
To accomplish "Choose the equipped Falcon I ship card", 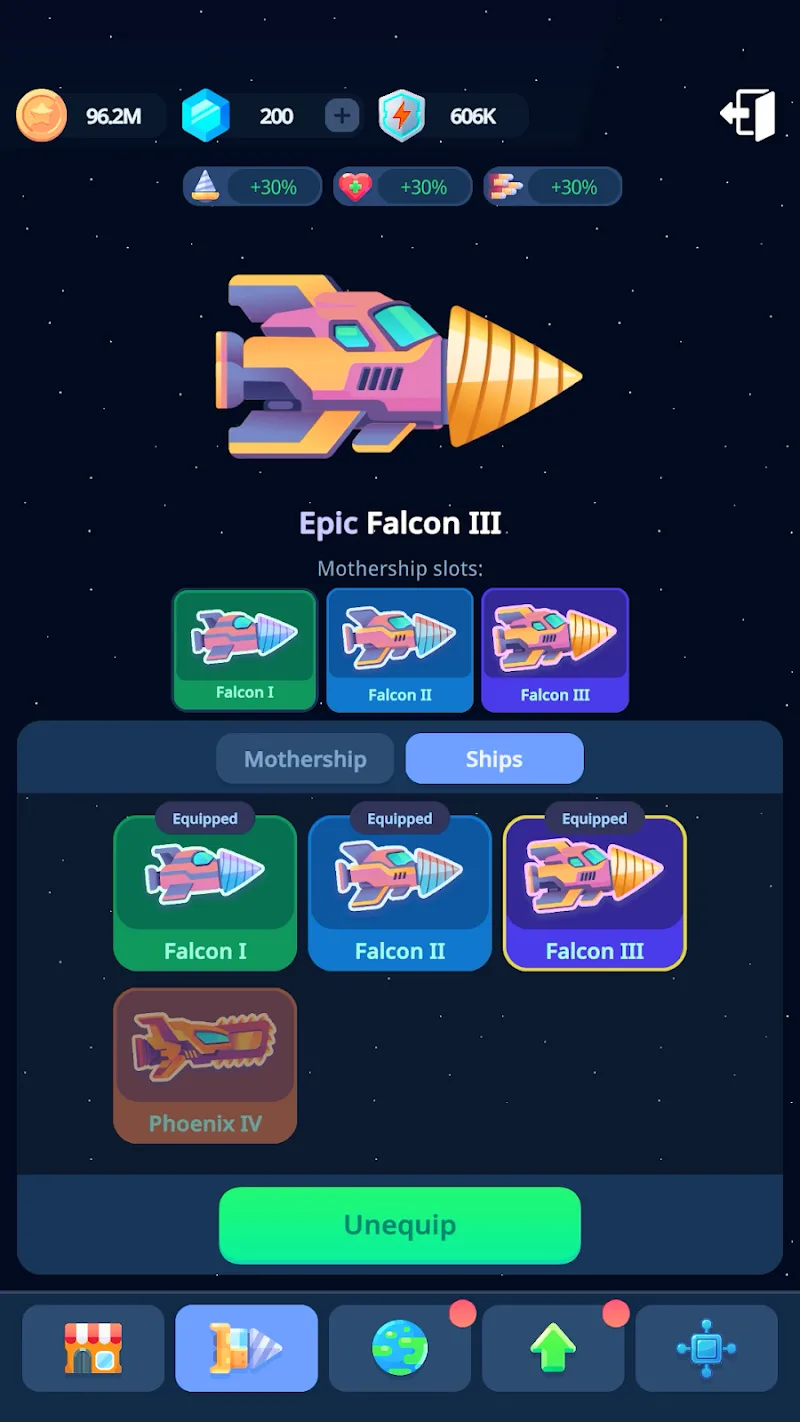I will tap(205, 892).
